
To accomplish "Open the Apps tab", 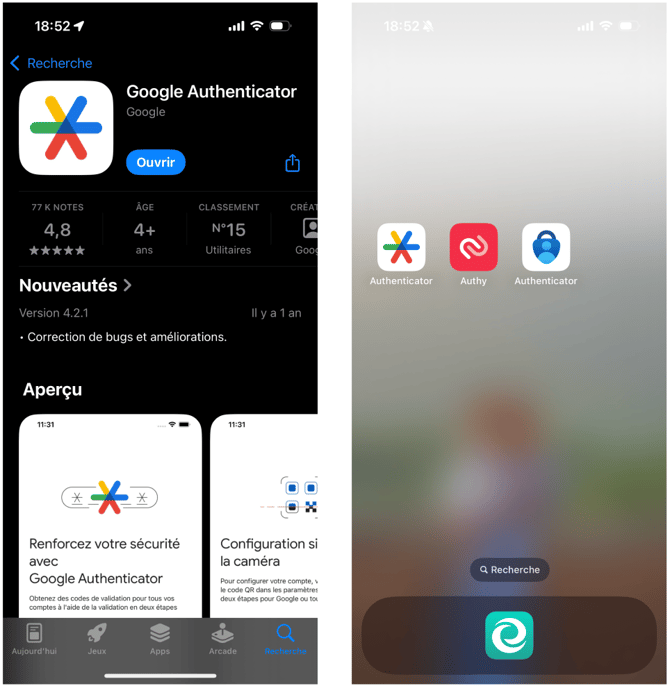I will [160, 638].
